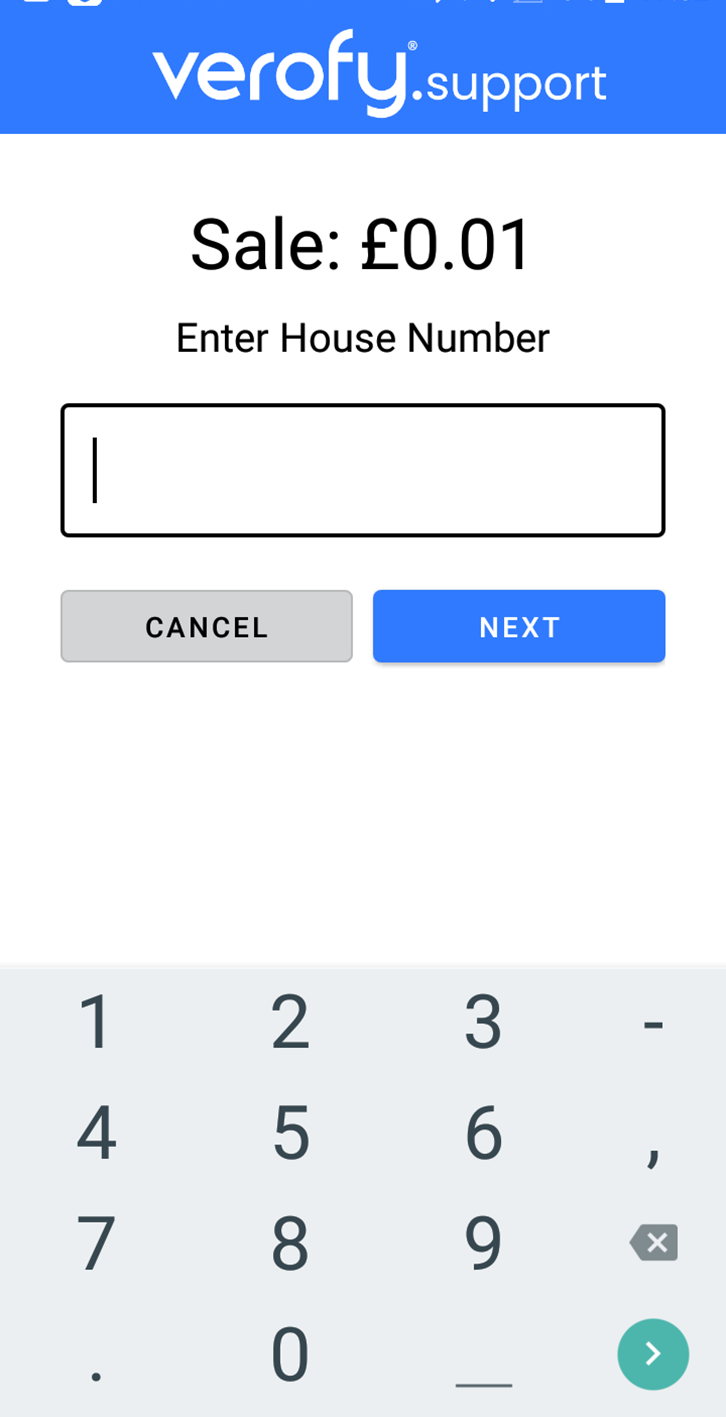
Task: Hit the green keyboard enter arrow
Action: click(653, 1354)
